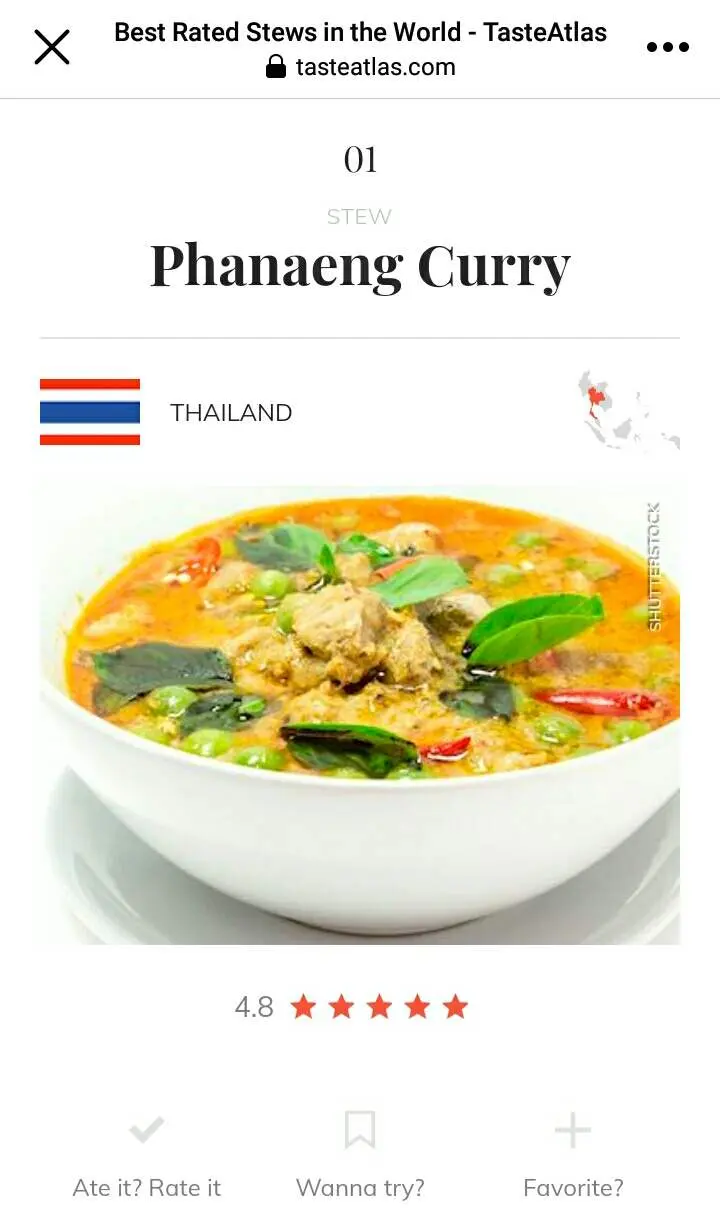Close the in-app browser page
The height and width of the screenshot is (1225, 720).
[x=52, y=47]
